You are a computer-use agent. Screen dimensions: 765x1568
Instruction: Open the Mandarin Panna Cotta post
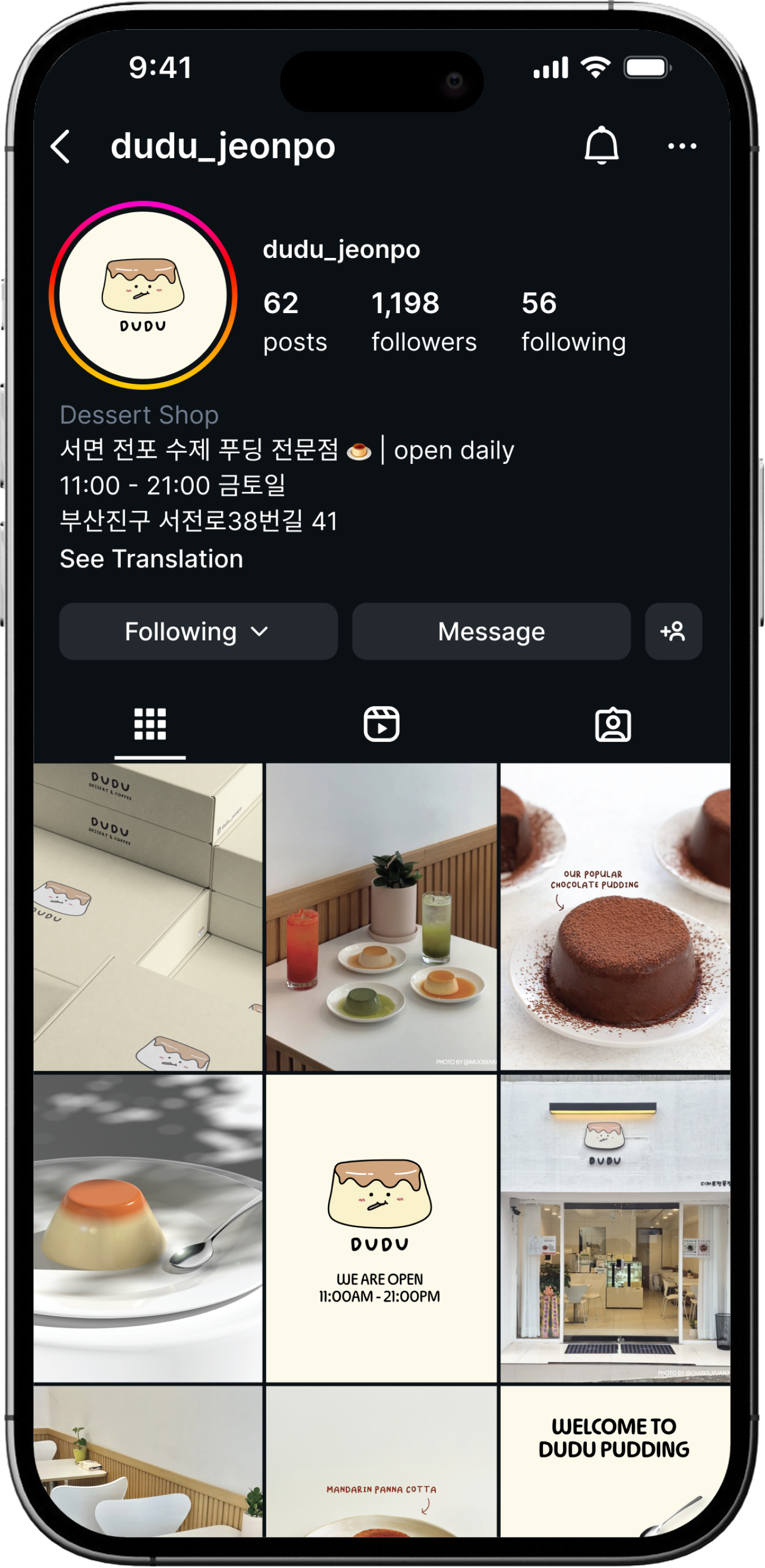click(381, 1461)
